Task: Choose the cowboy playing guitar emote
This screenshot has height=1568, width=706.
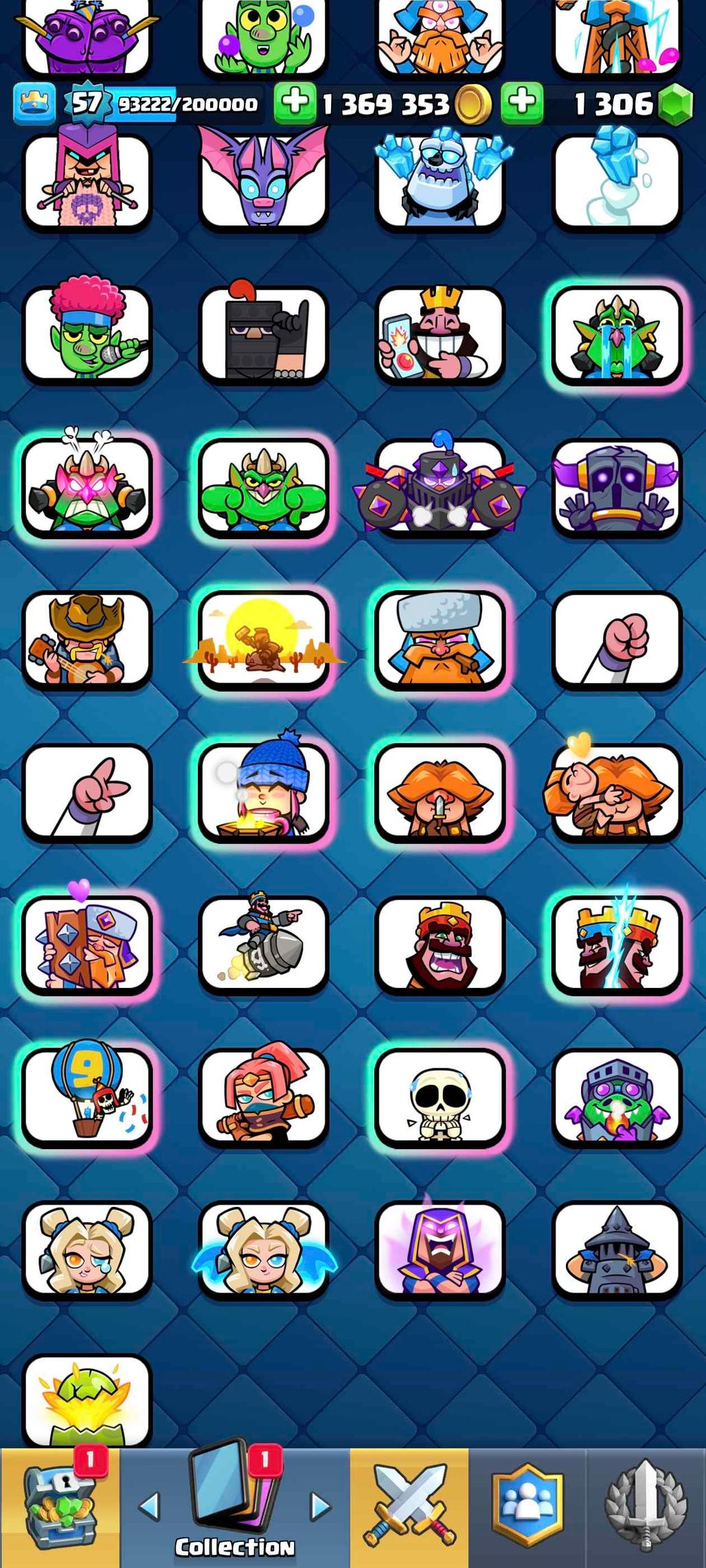Action: tap(87, 640)
